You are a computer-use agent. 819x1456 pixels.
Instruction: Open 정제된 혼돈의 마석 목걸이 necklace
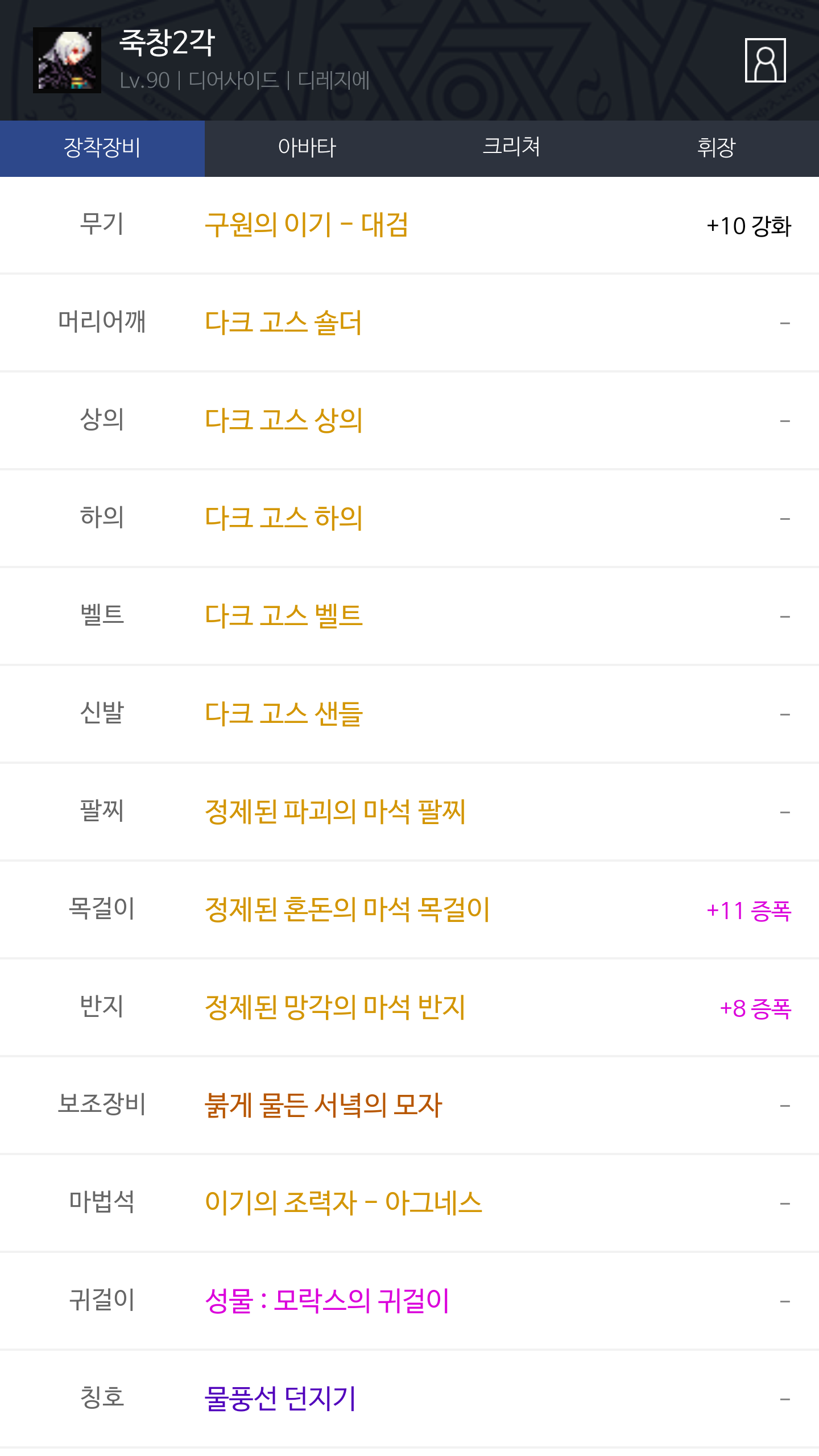click(409, 910)
